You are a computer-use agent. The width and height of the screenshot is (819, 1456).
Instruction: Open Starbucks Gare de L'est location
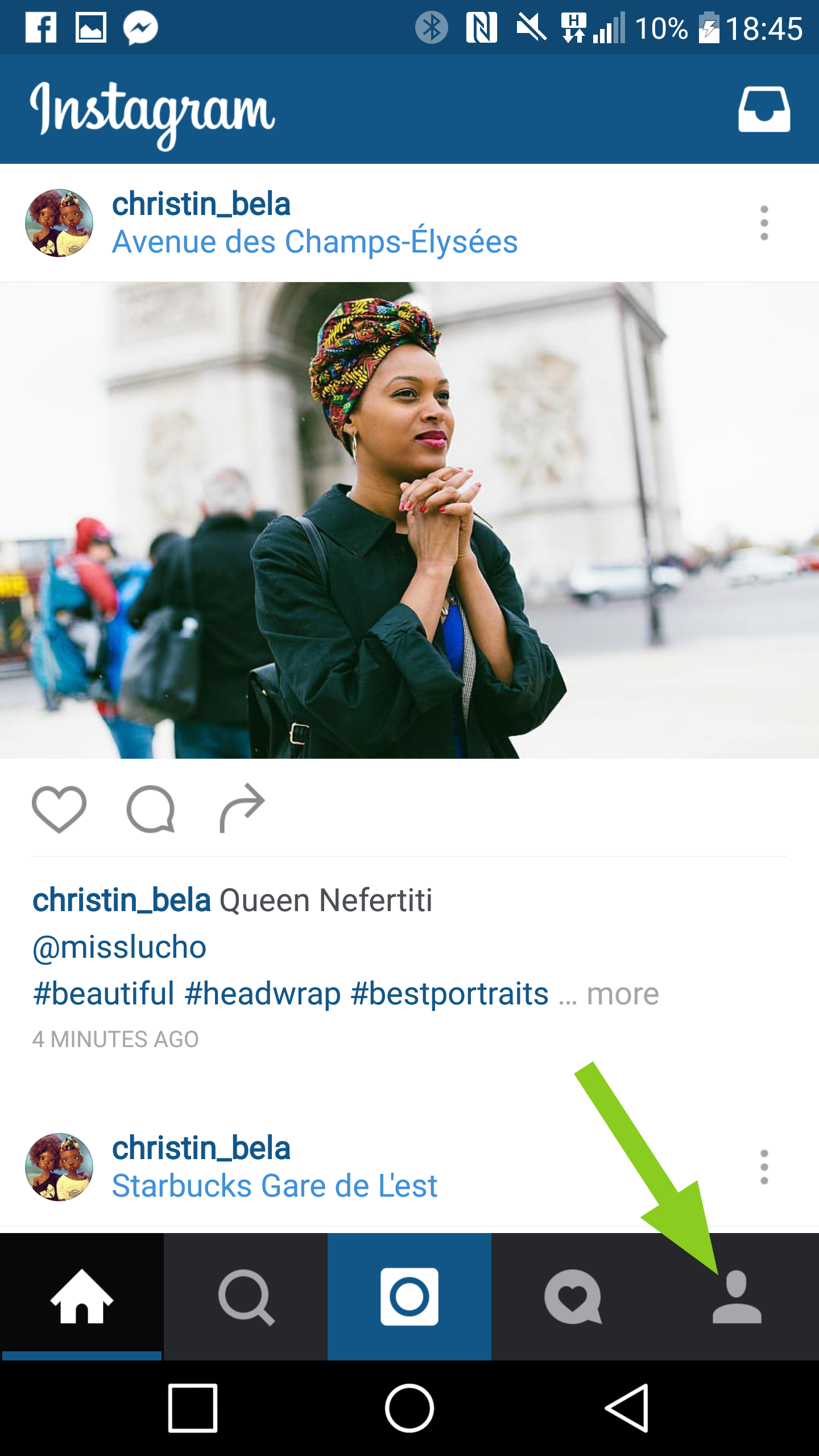click(275, 1186)
